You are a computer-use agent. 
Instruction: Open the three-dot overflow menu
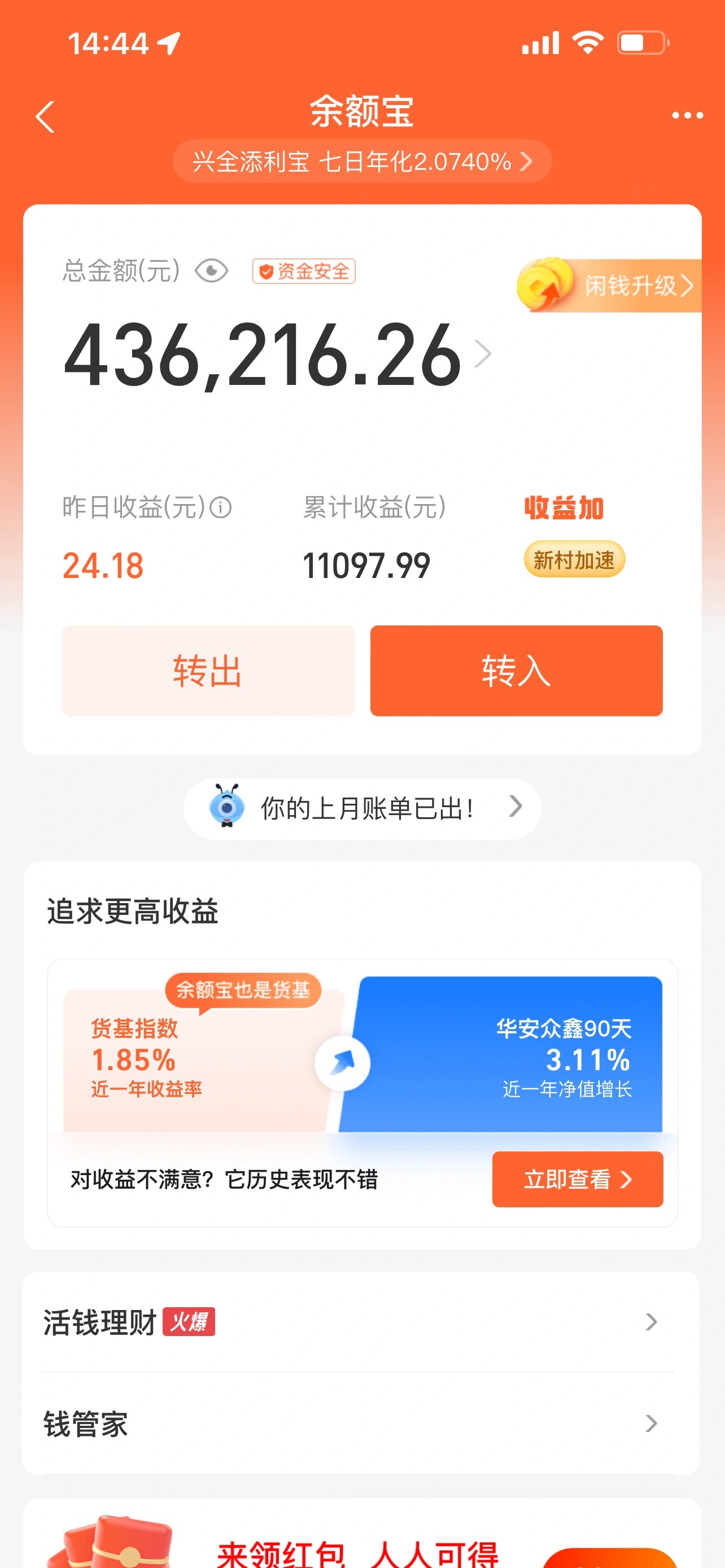pyautogui.click(x=687, y=115)
